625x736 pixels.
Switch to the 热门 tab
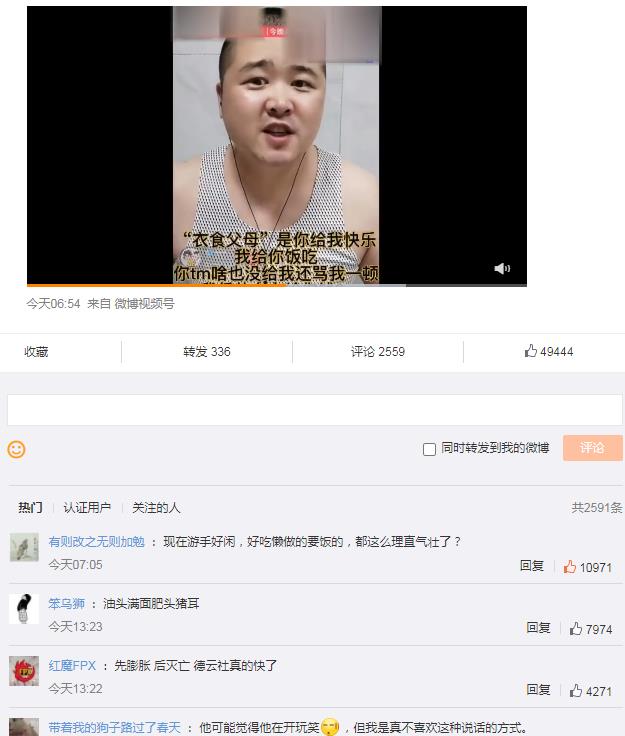(30, 508)
